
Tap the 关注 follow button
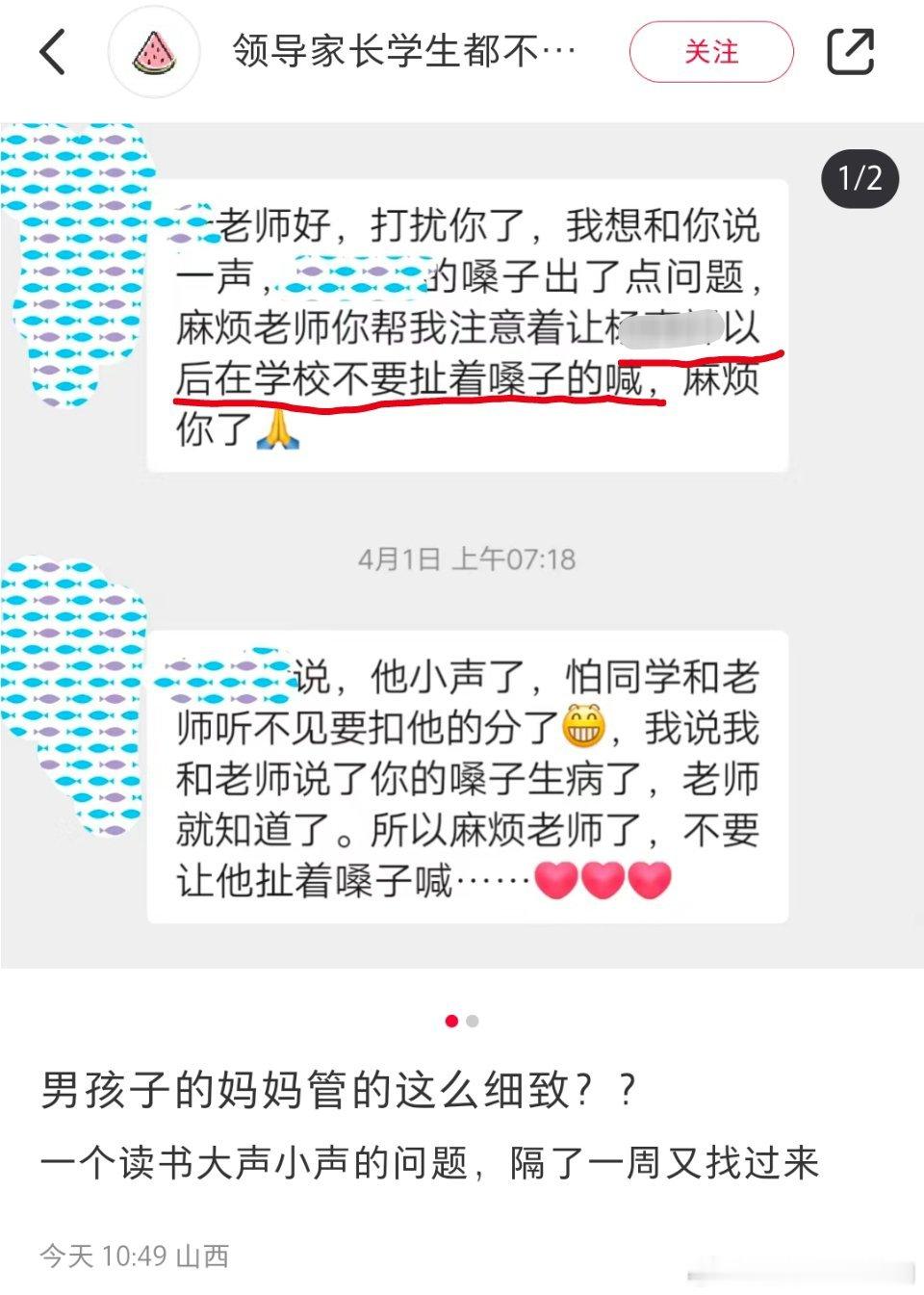point(712,53)
